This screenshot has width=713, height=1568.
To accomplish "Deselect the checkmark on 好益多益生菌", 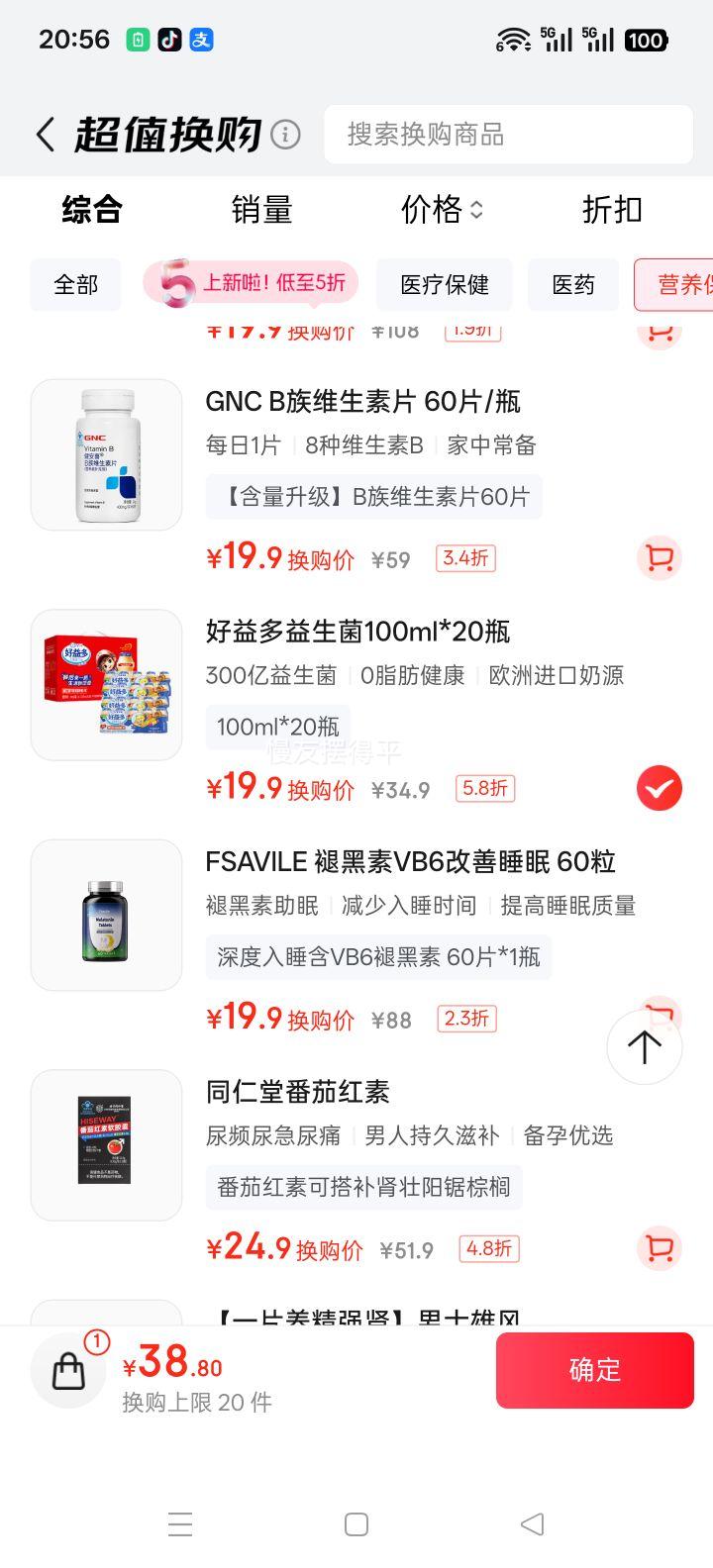I will click(659, 788).
